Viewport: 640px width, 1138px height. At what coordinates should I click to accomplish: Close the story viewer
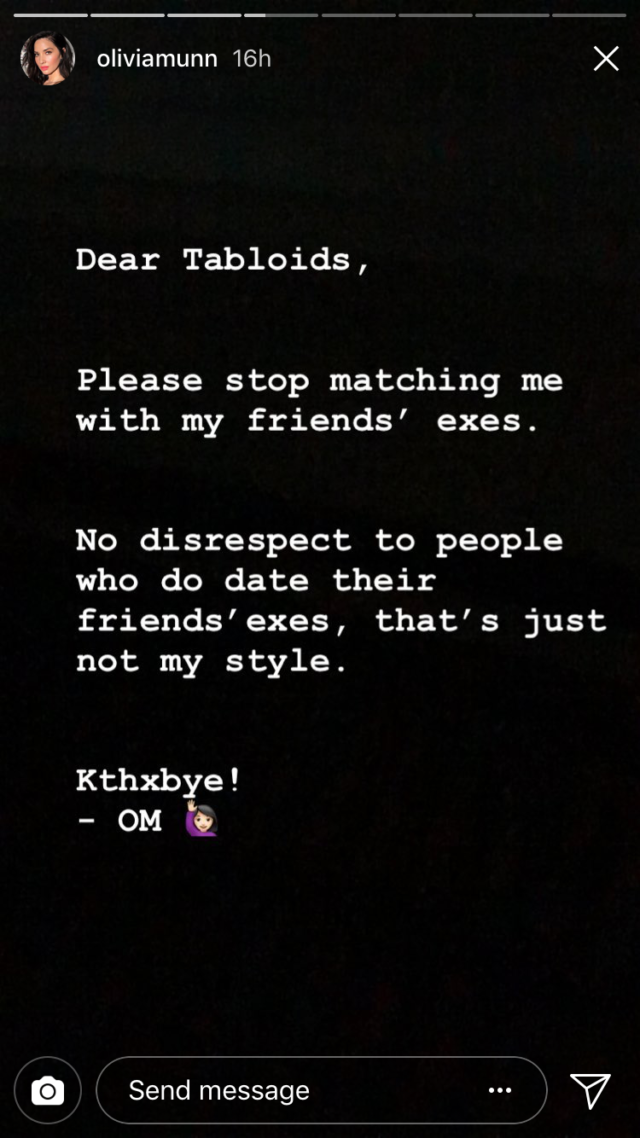click(606, 59)
